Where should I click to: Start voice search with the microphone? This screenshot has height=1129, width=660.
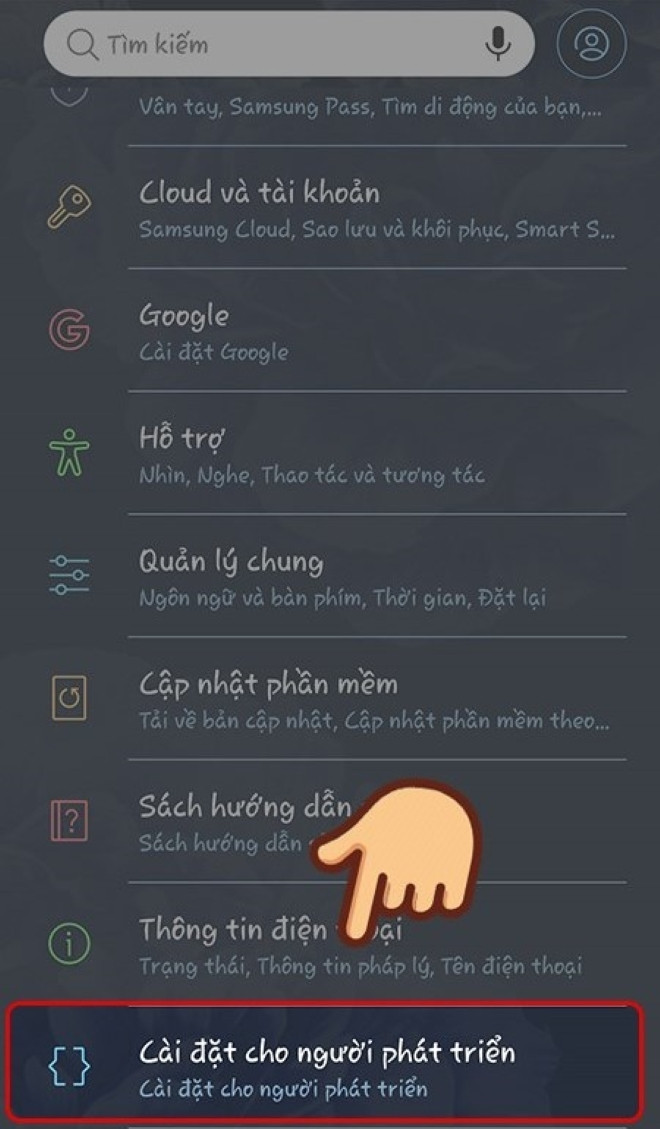(496, 44)
